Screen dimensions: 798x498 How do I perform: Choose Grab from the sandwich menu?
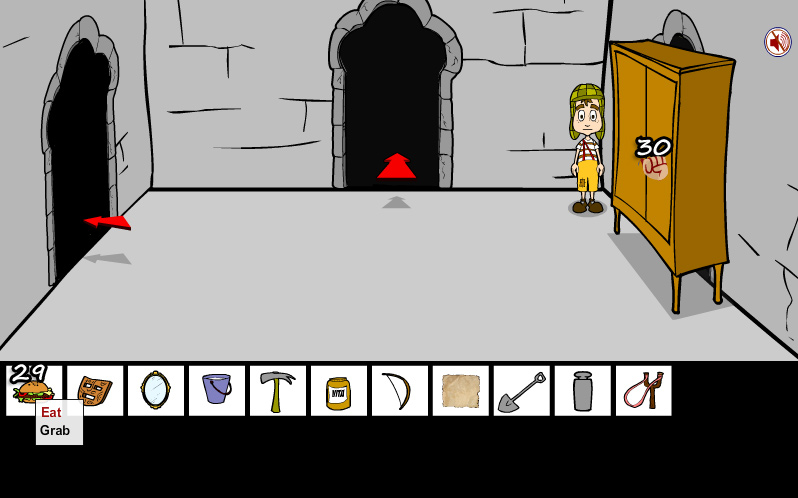(55, 431)
